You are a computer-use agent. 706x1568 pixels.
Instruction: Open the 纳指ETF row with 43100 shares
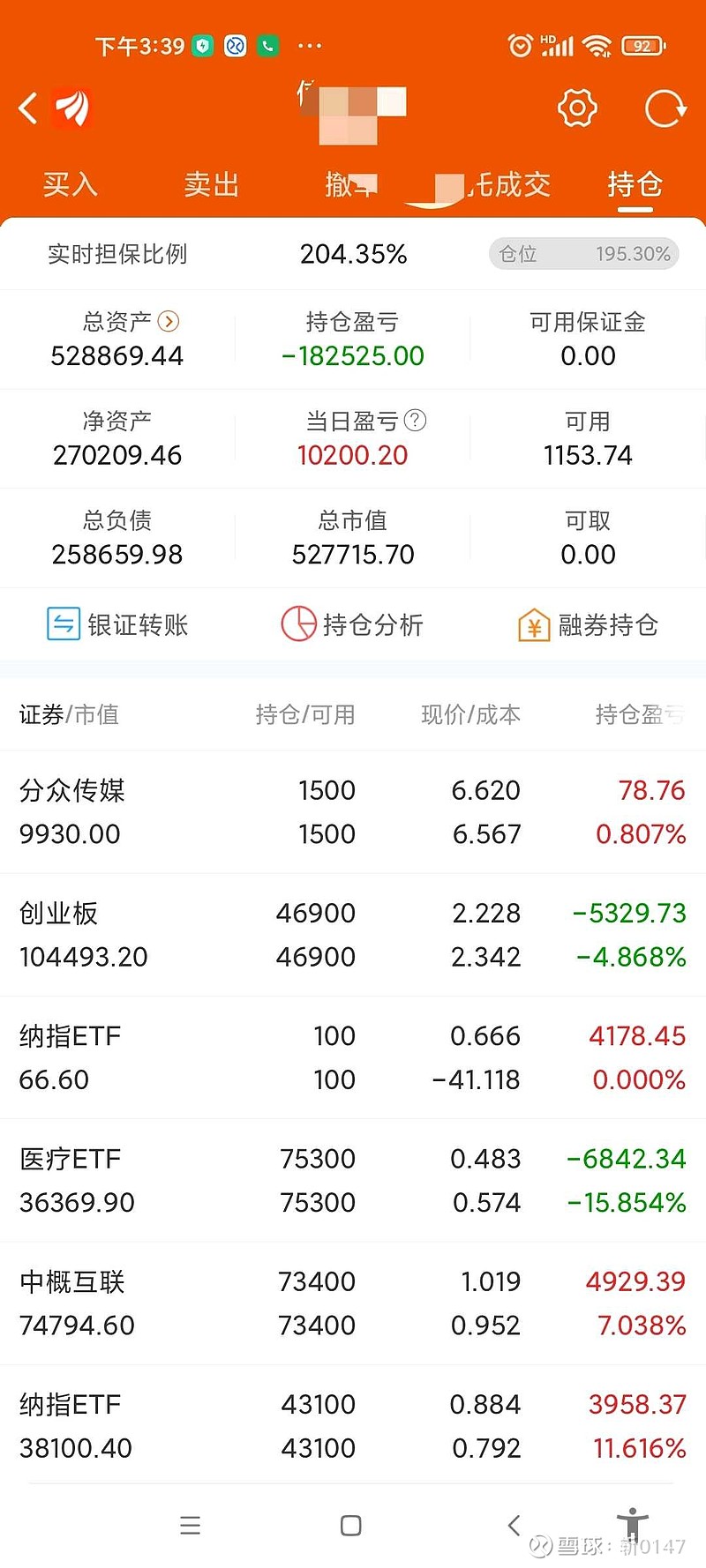(353, 1425)
